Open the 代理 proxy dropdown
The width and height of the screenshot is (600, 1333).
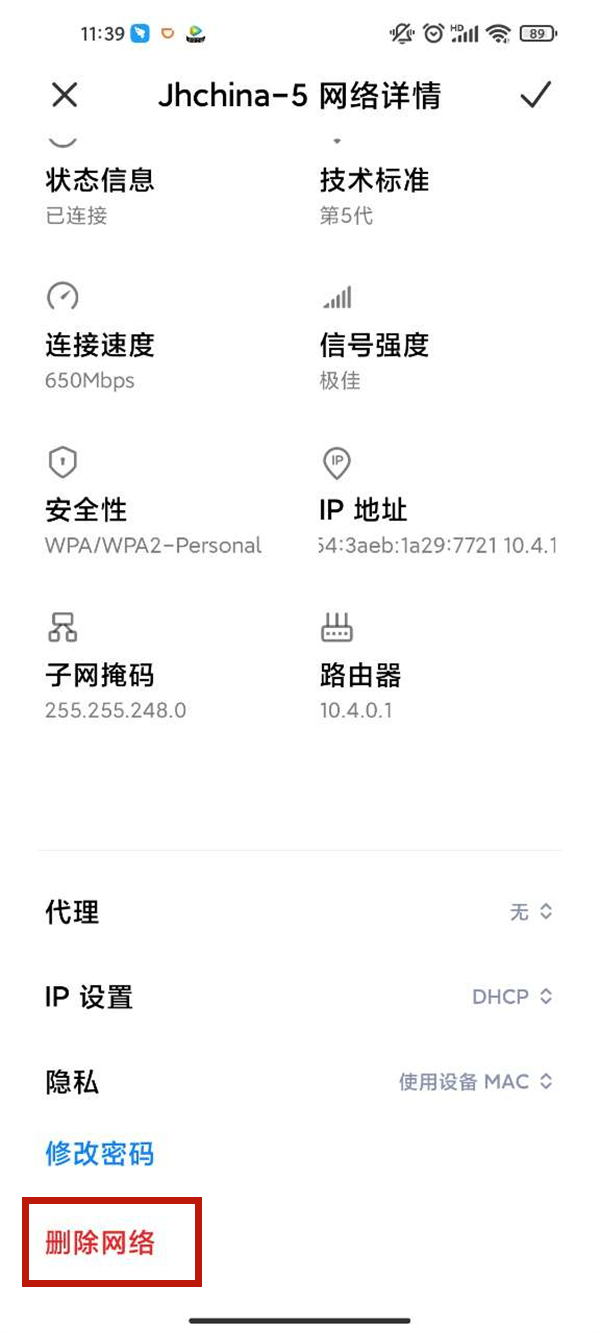click(x=531, y=912)
